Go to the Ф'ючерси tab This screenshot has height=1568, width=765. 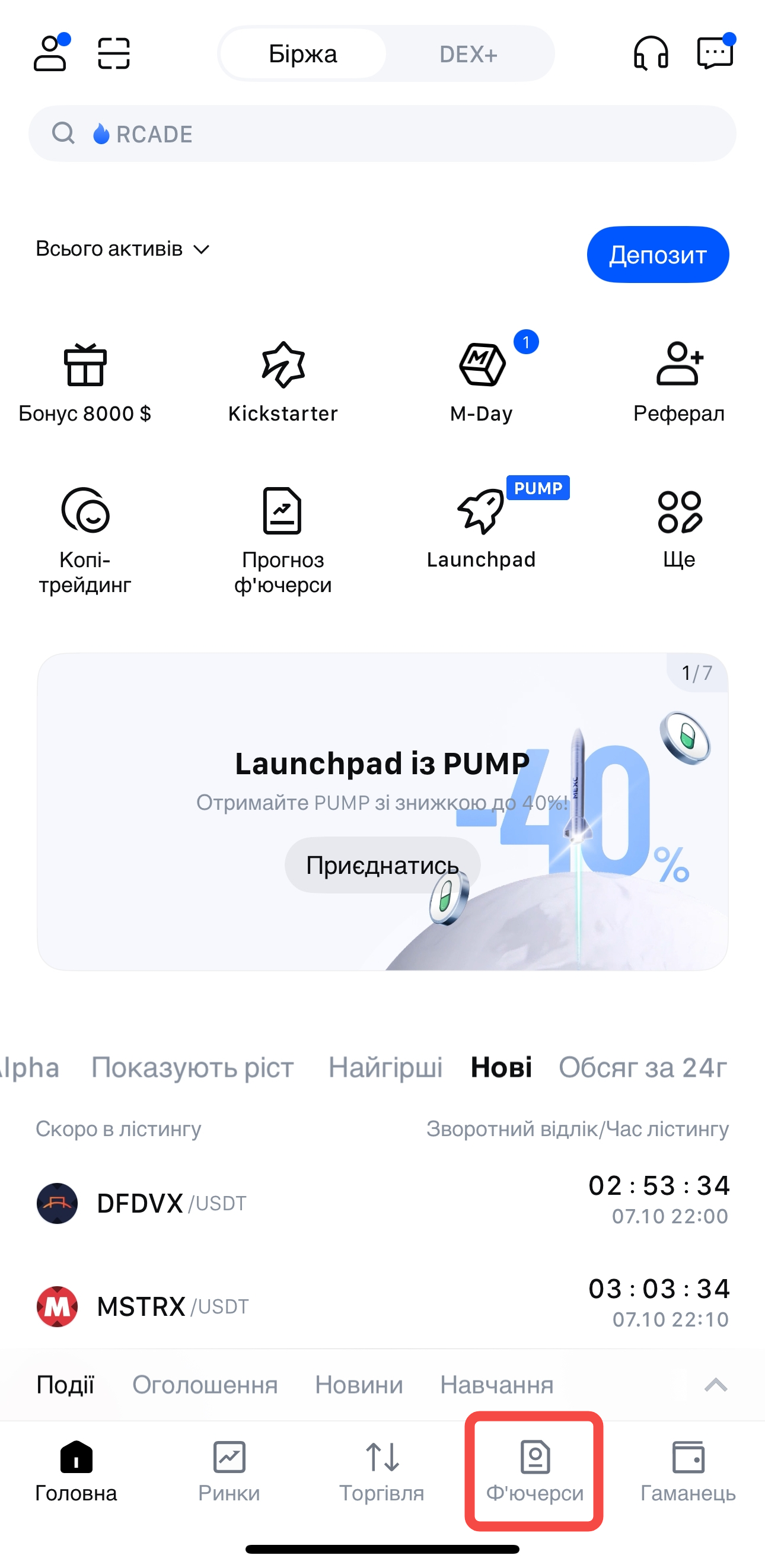(x=534, y=1471)
